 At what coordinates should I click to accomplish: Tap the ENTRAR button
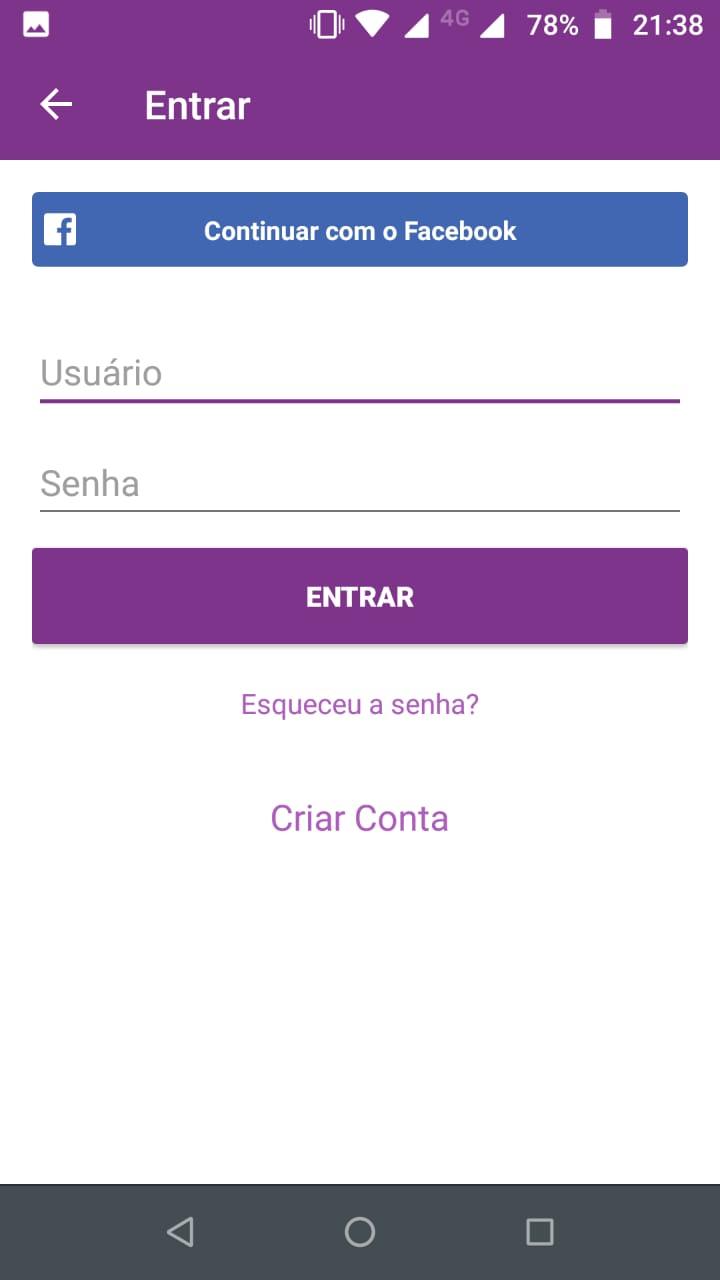click(360, 596)
